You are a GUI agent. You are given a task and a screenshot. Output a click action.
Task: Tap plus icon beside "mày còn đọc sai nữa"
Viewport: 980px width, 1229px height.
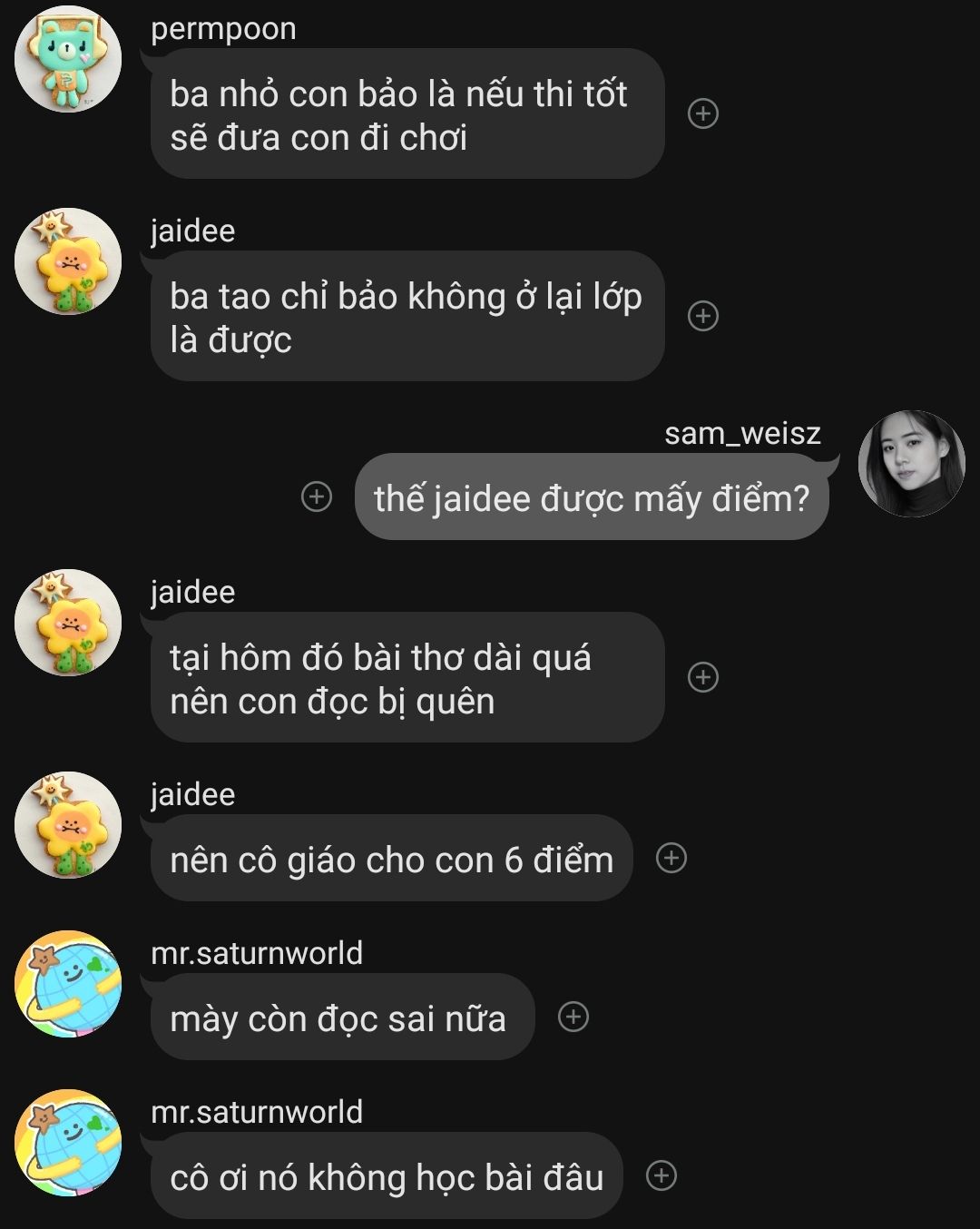tap(573, 1017)
